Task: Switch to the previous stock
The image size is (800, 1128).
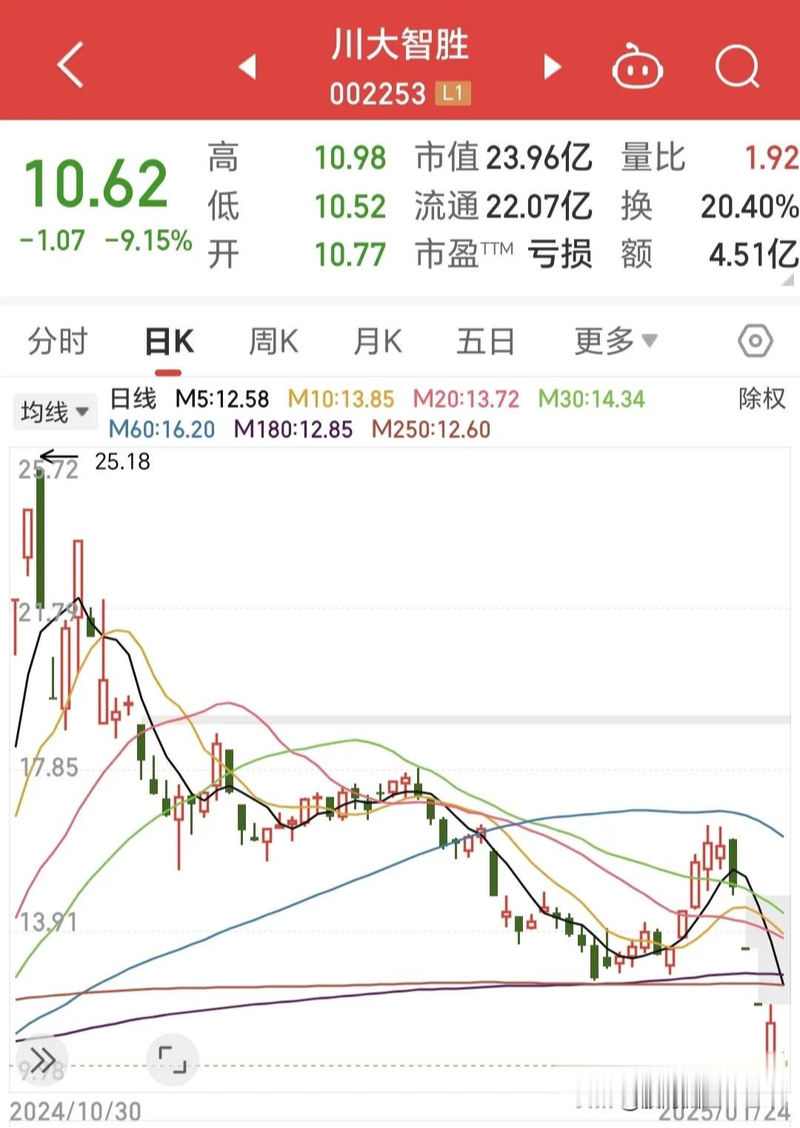Action: pyautogui.click(x=247, y=67)
